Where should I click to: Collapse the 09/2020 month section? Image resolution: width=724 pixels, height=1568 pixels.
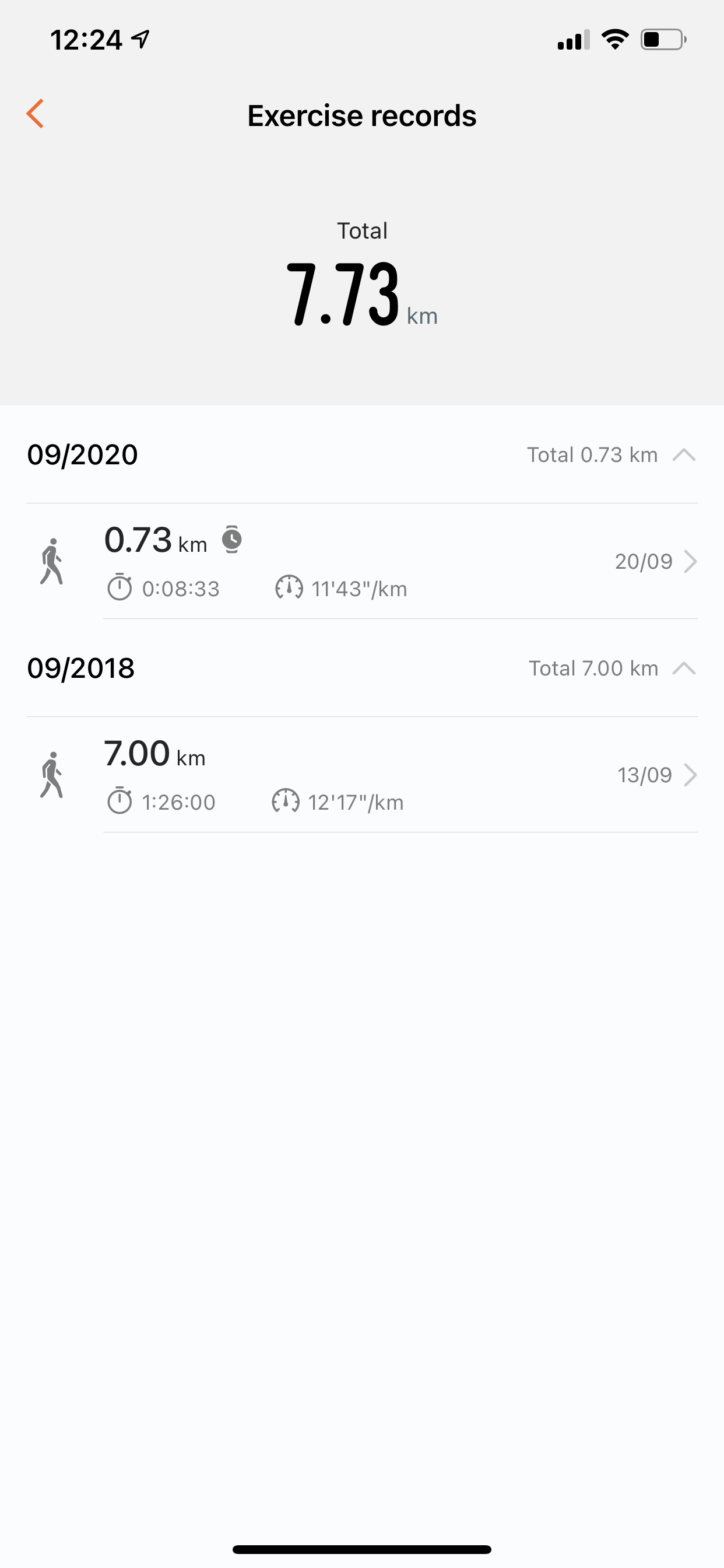pos(683,454)
